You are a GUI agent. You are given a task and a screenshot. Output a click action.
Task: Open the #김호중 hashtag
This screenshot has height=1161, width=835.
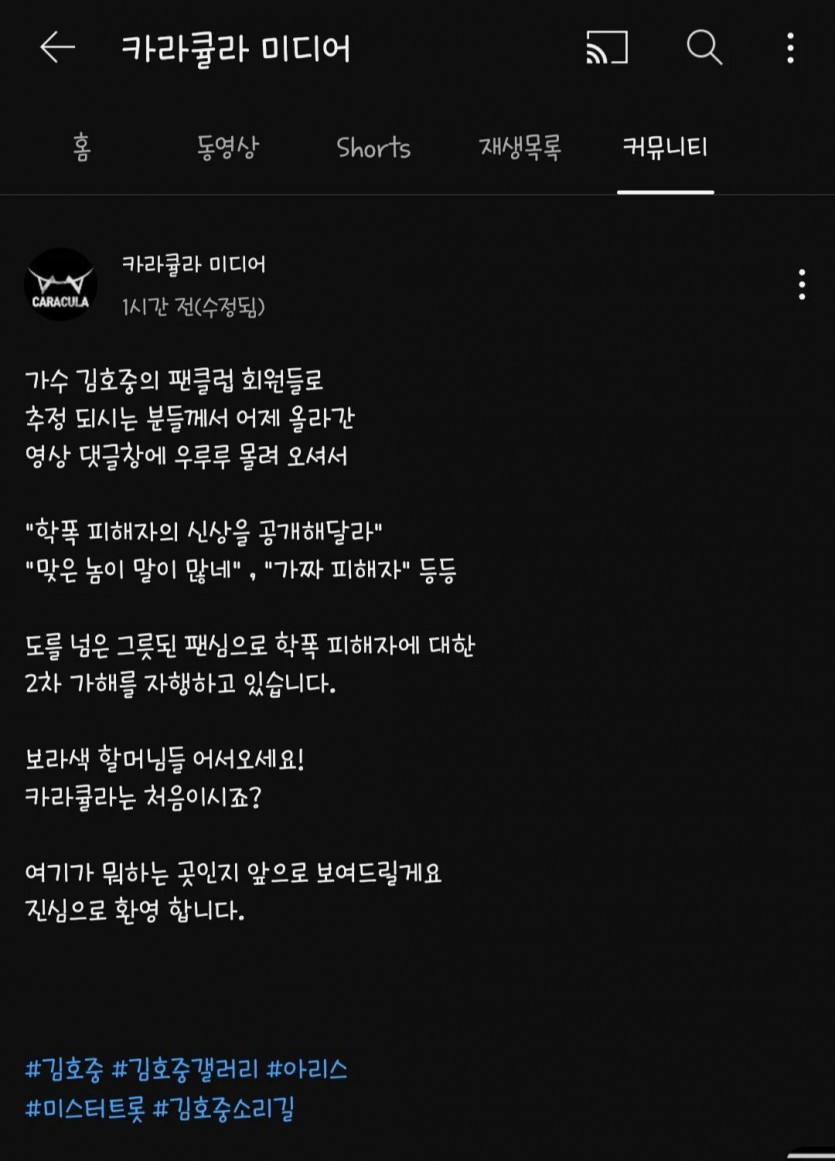coord(64,1070)
